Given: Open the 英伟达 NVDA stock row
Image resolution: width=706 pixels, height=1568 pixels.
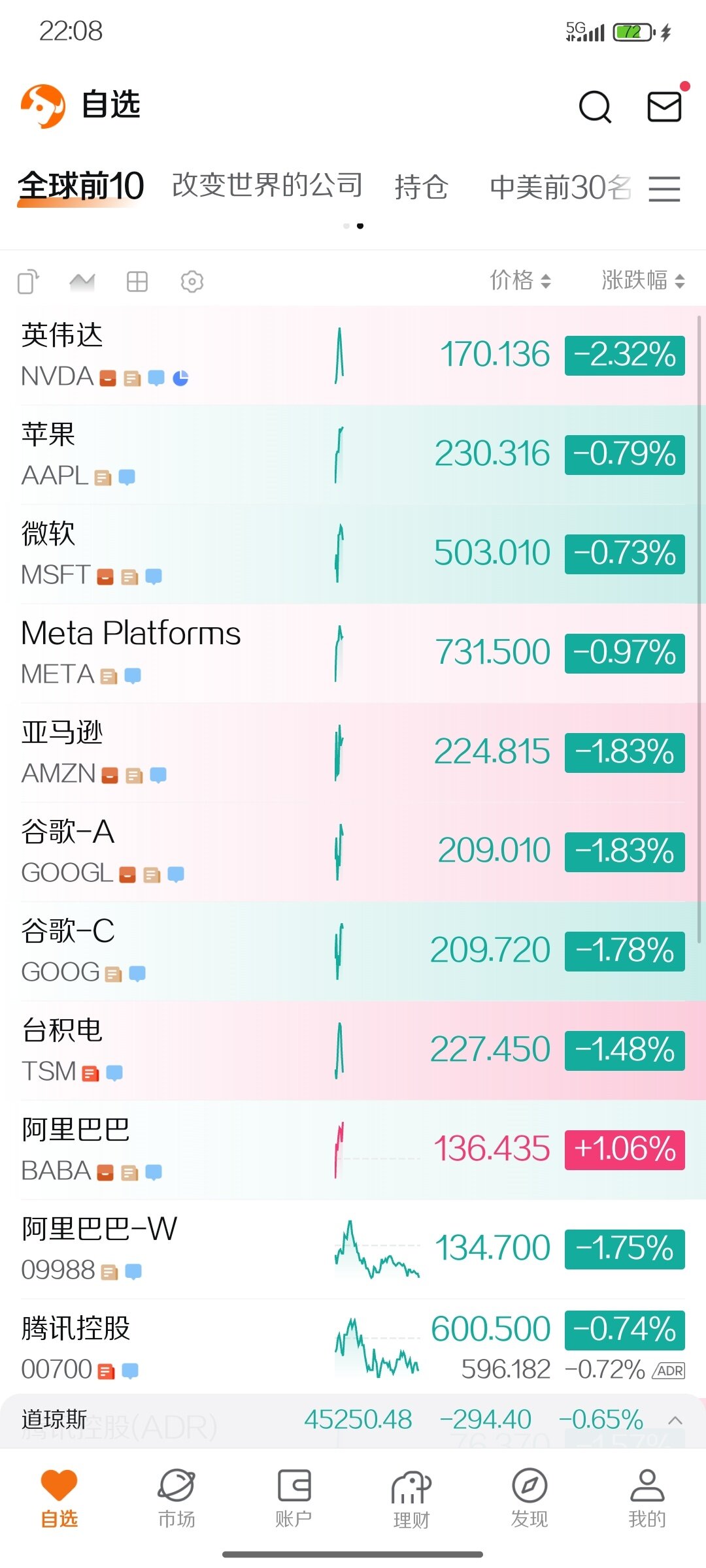Looking at the screenshot, I should point(353,355).
